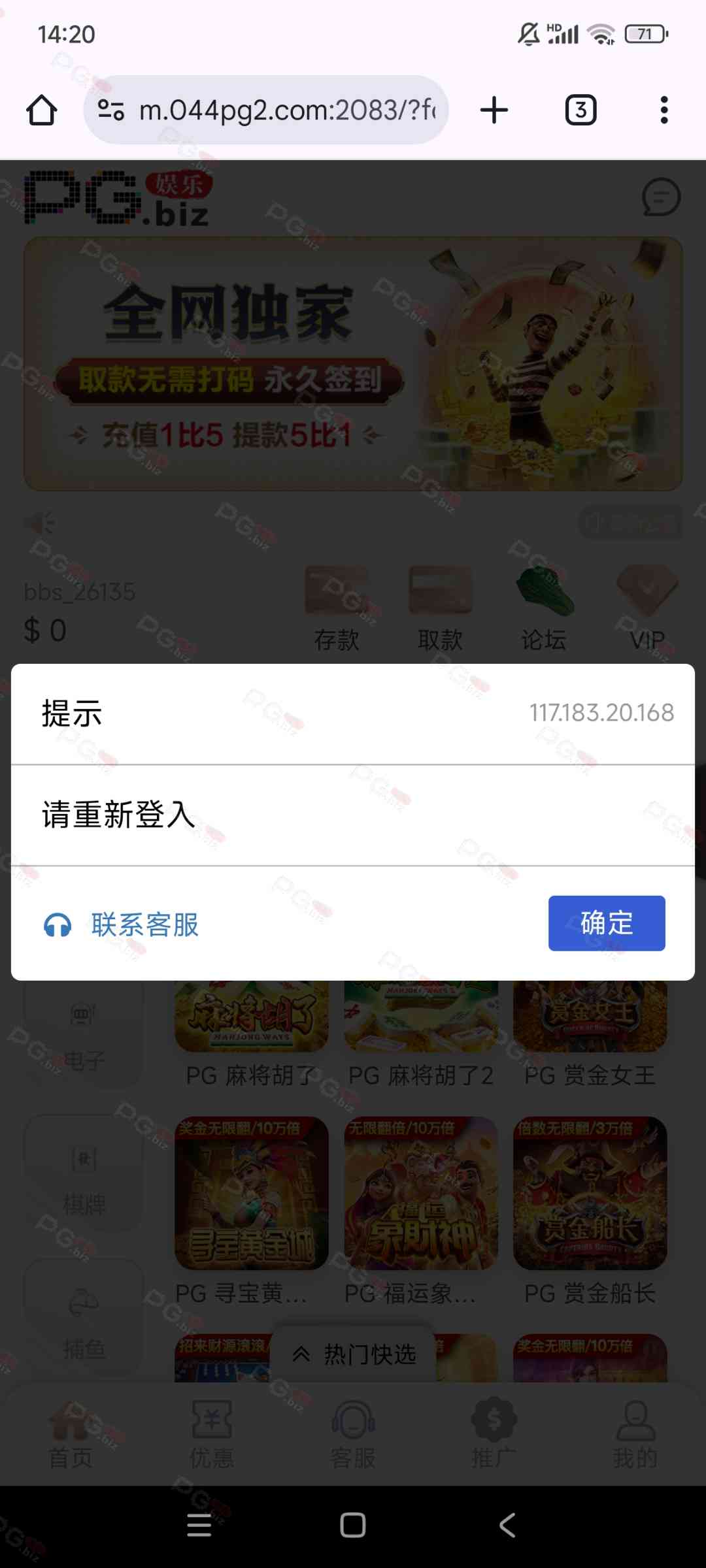
Task: Go back with the system back button
Action: point(507,1525)
